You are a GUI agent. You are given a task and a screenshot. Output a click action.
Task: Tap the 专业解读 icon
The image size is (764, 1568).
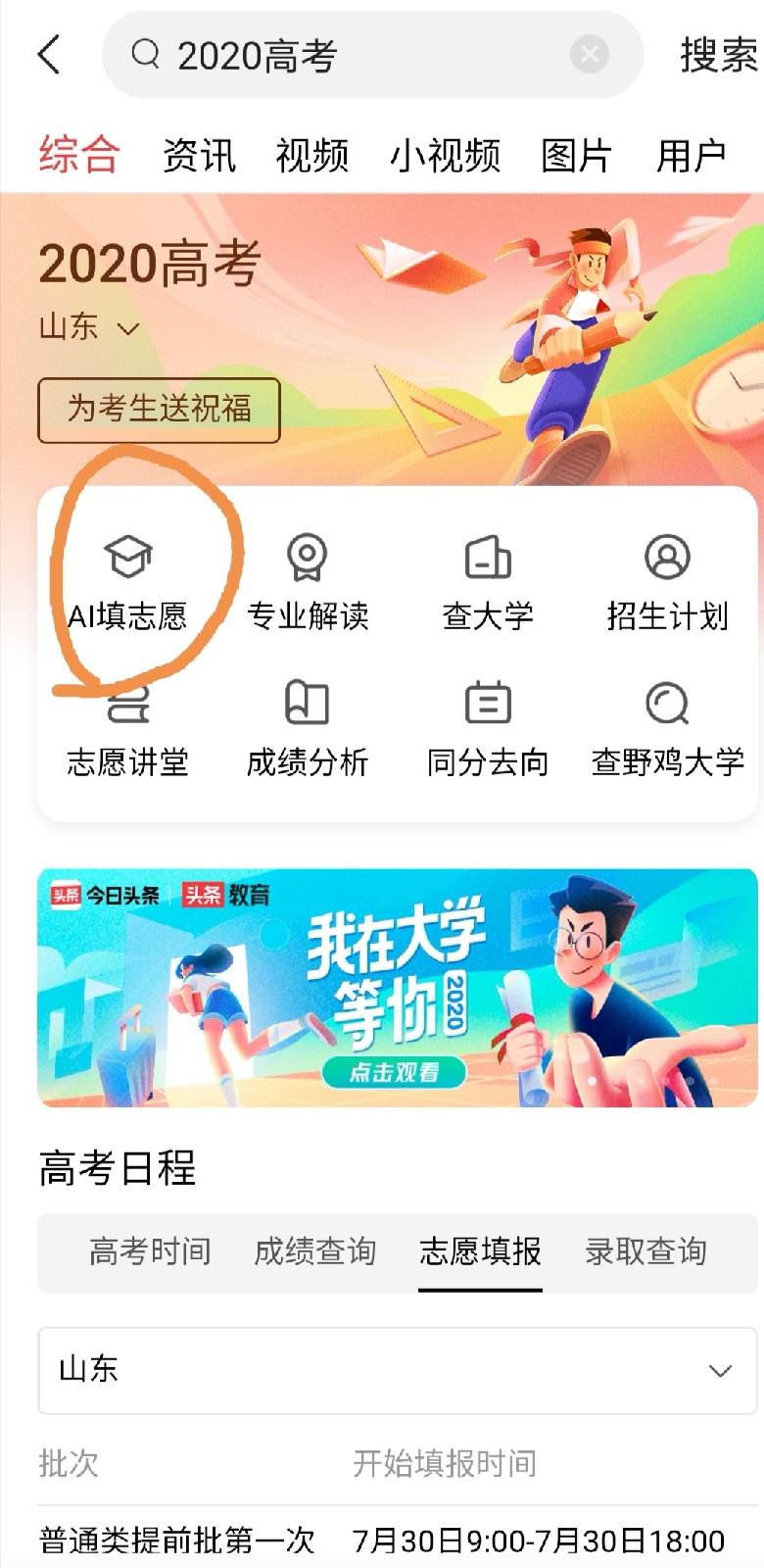(x=309, y=578)
